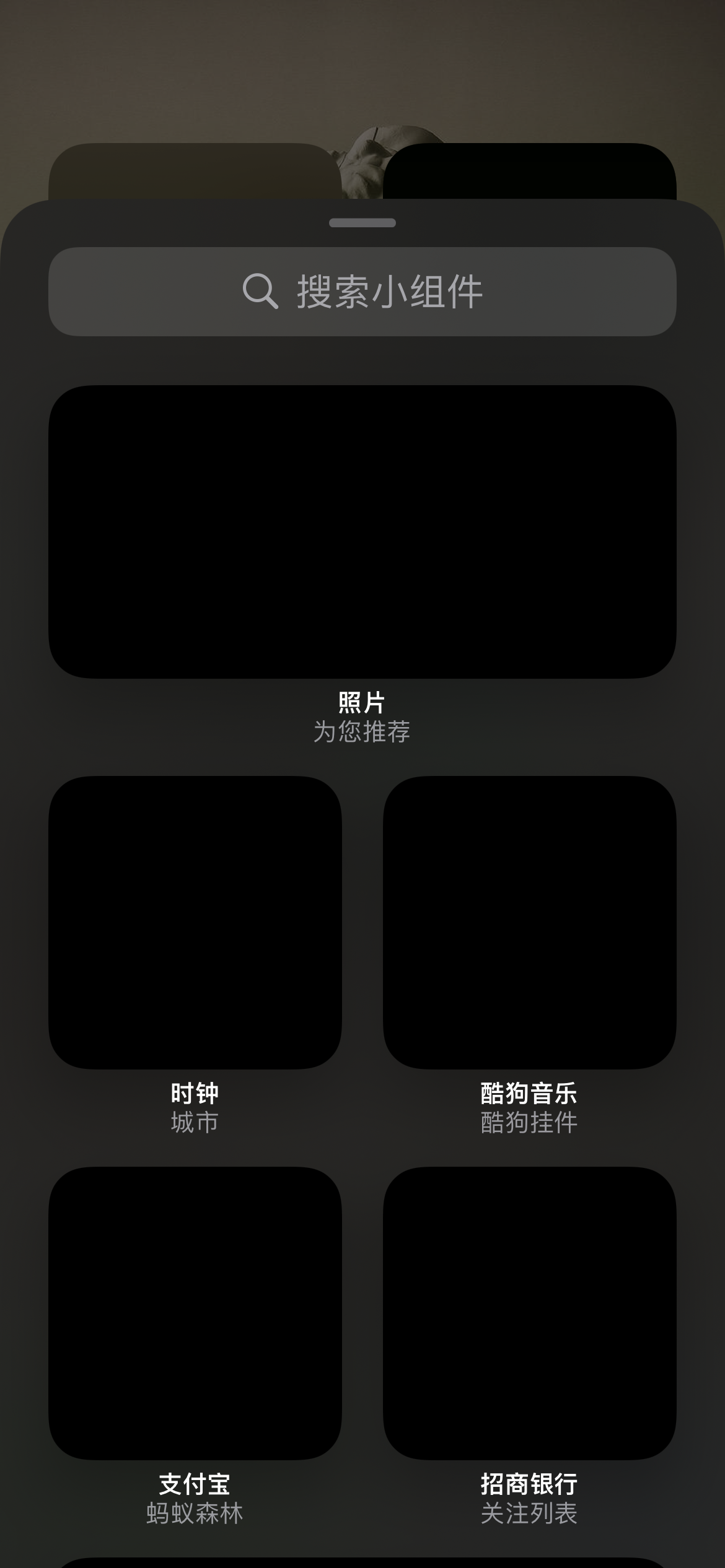This screenshot has width=725, height=1568.
Task: Select the 招商银行 关注列表 widget
Action: pos(529,1313)
